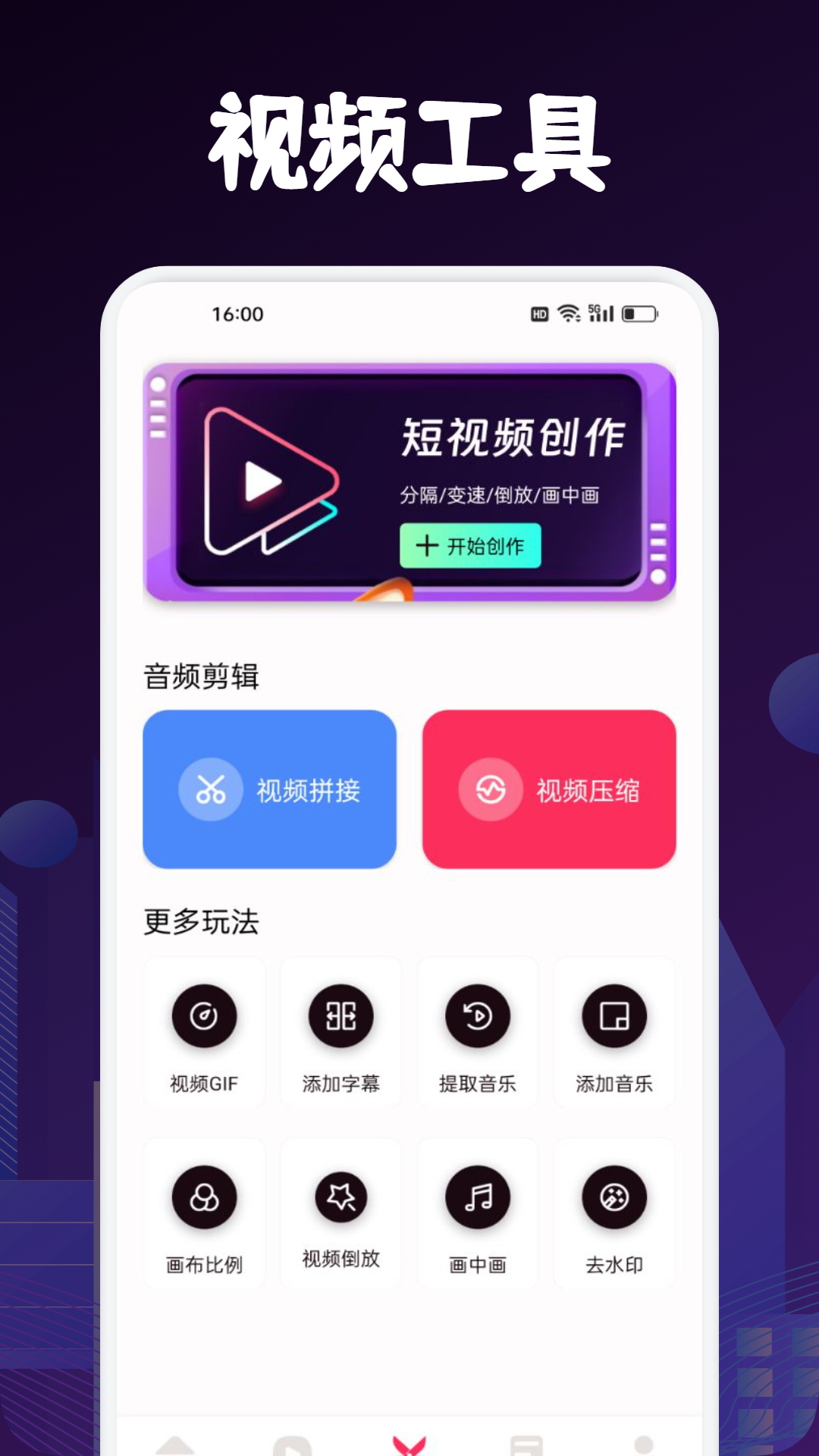Click the 开始创作 start creation button

tap(470, 544)
